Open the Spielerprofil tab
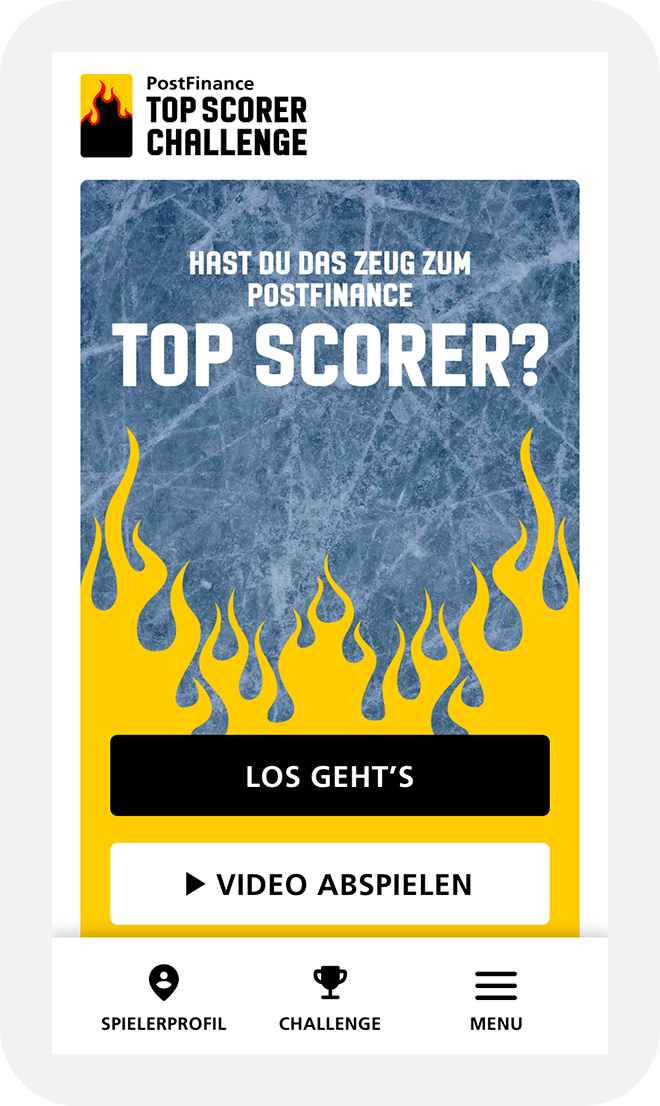Screen dimensions: 660x1106 [164, 998]
